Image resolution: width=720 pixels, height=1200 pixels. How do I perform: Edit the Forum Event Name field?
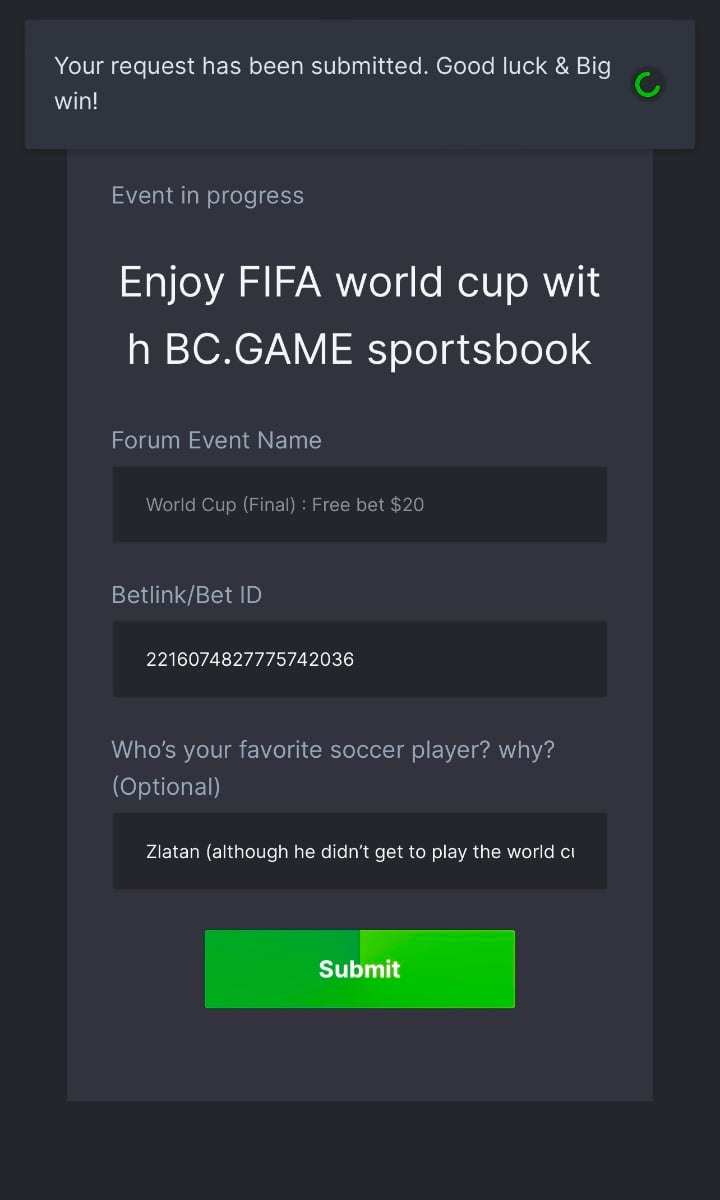(x=359, y=504)
